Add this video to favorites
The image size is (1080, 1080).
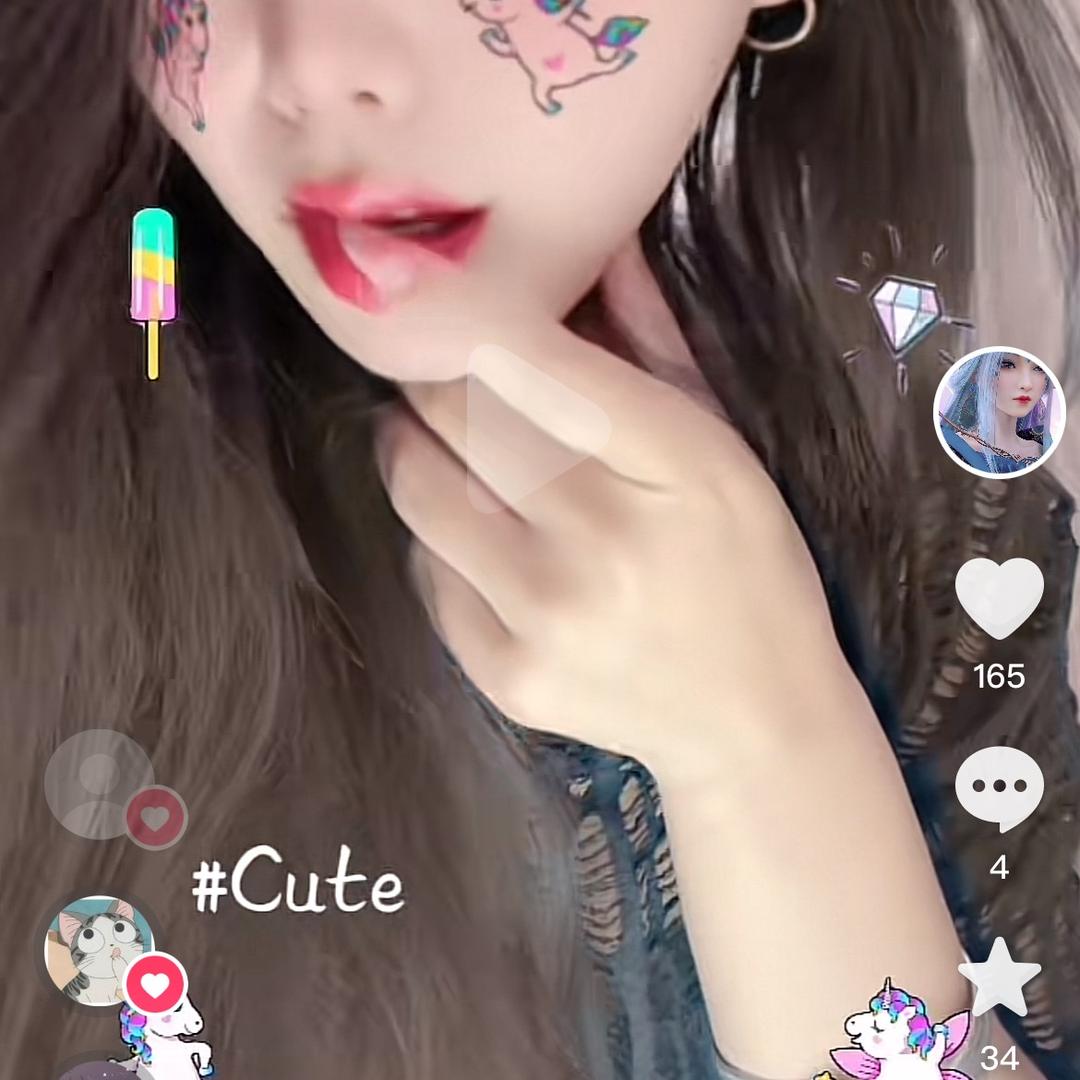tap(999, 976)
